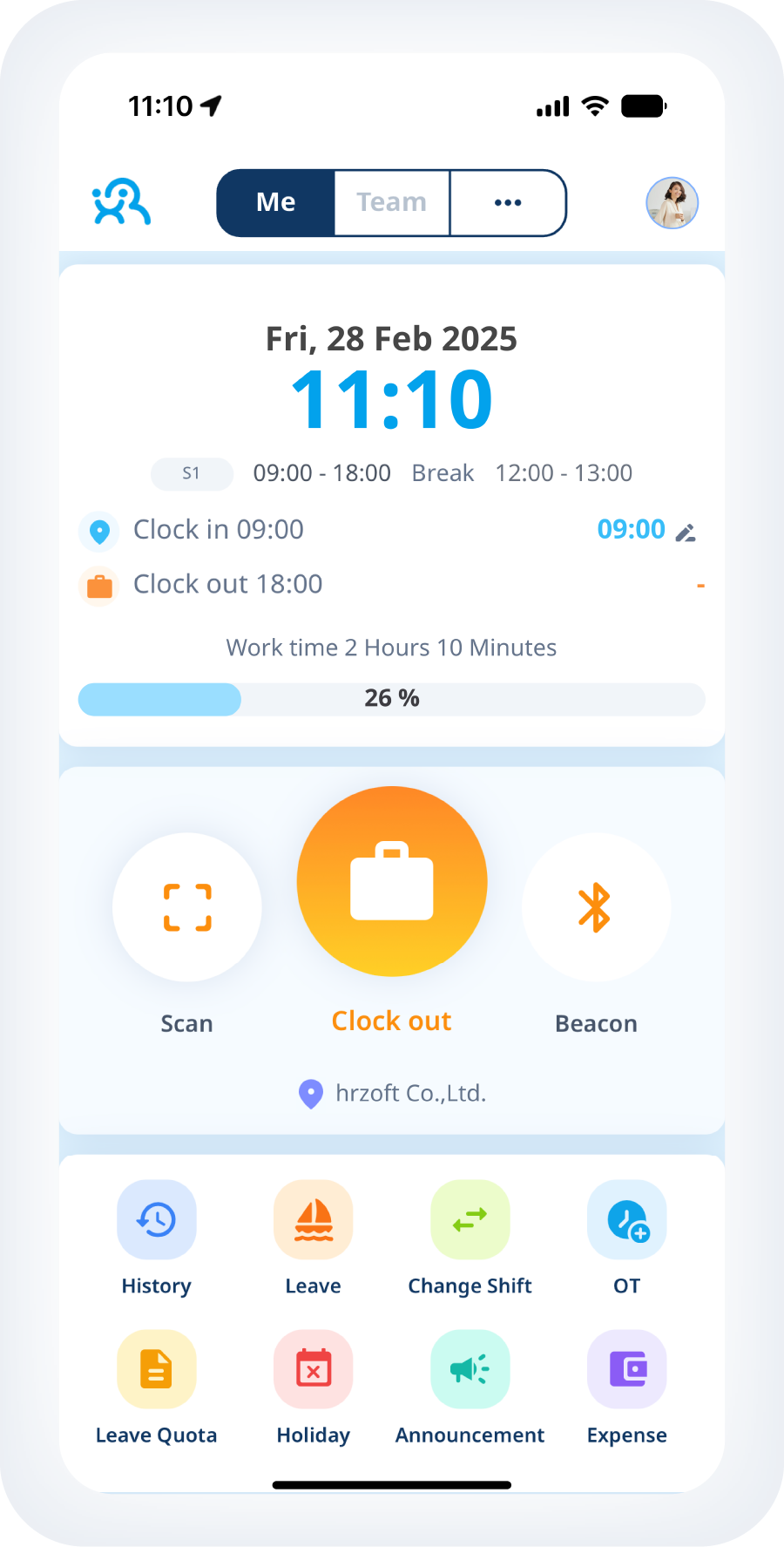The height and width of the screenshot is (1547, 784).
Task: Open History
Action: (x=157, y=1219)
